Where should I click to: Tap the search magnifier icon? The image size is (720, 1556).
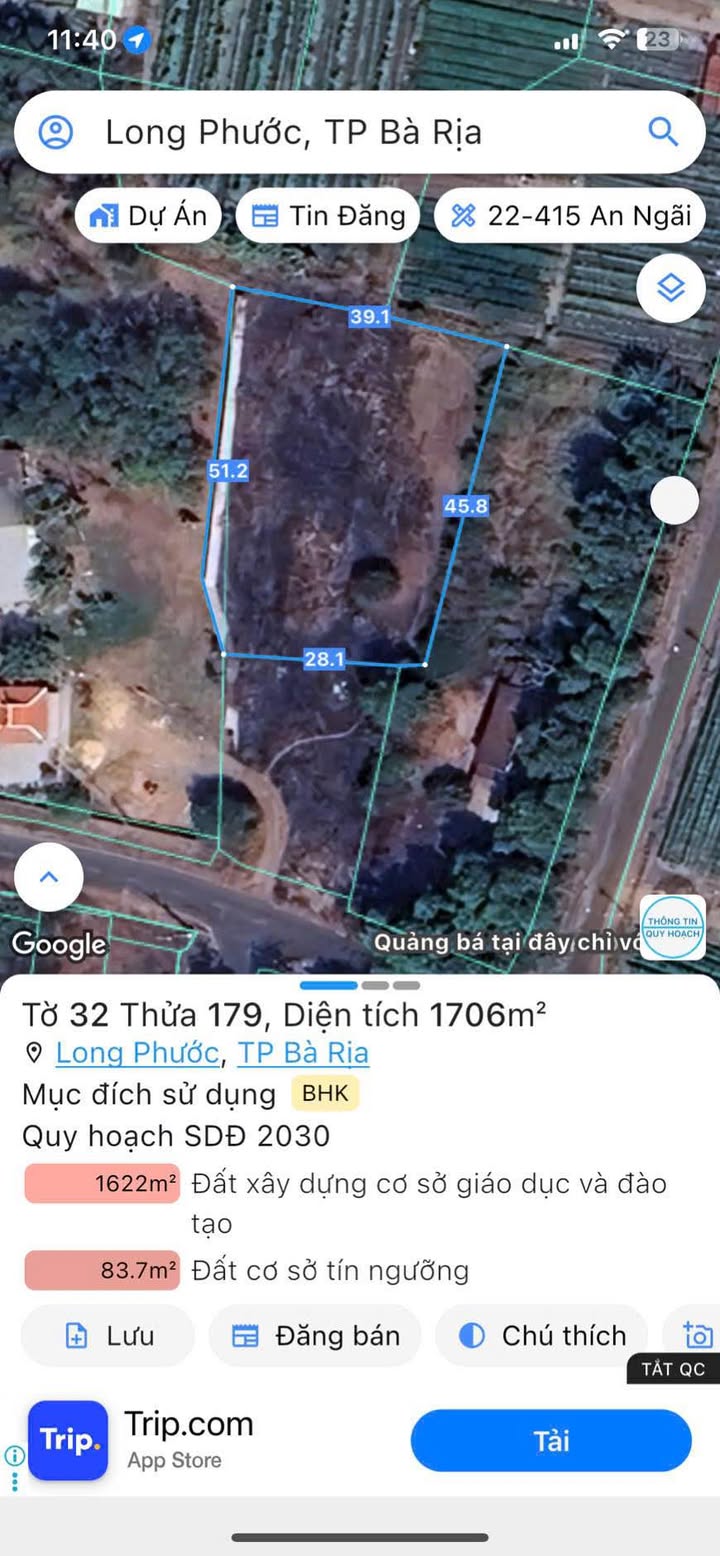coord(663,131)
